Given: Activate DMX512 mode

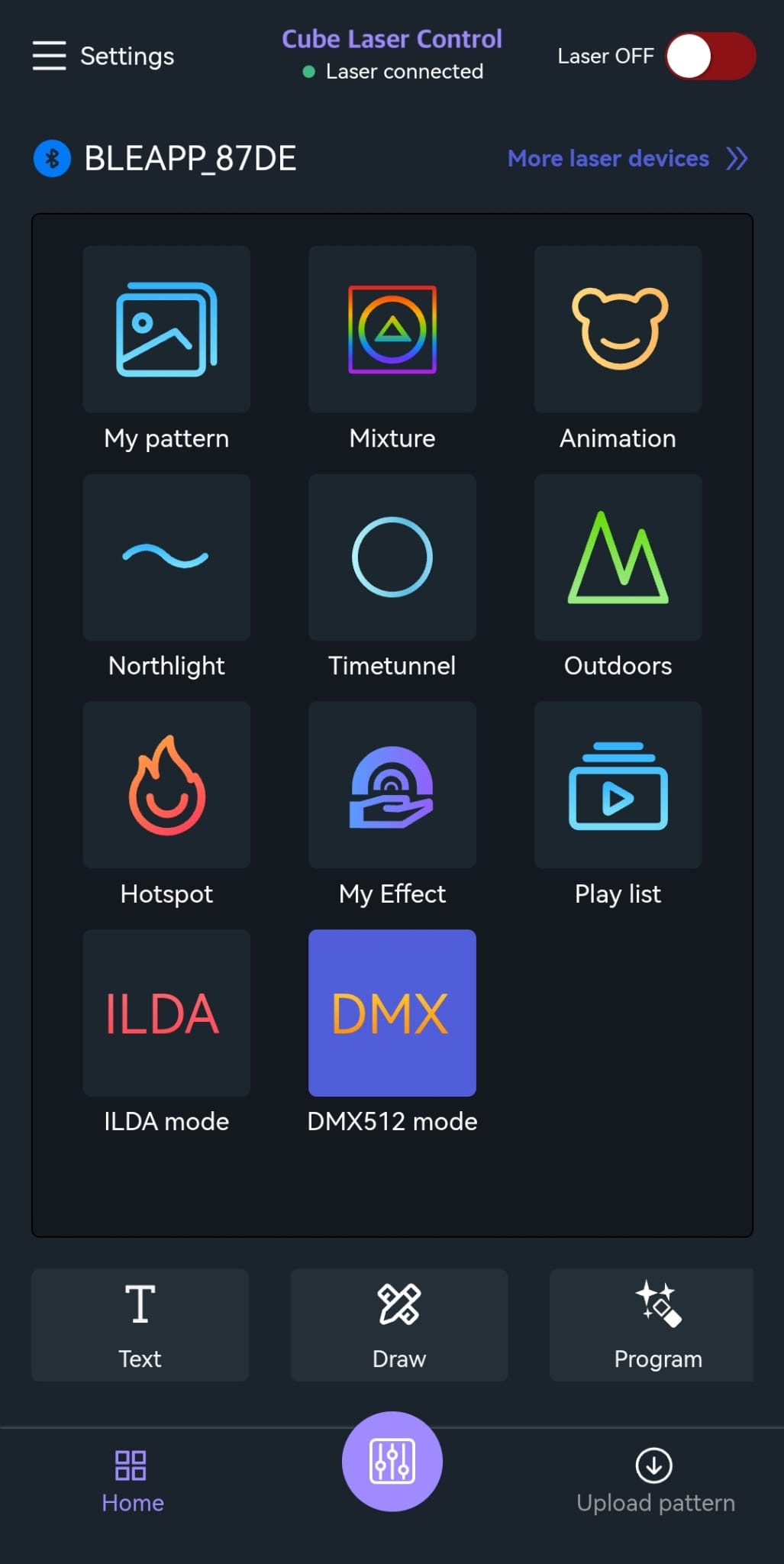Looking at the screenshot, I should (392, 1013).
